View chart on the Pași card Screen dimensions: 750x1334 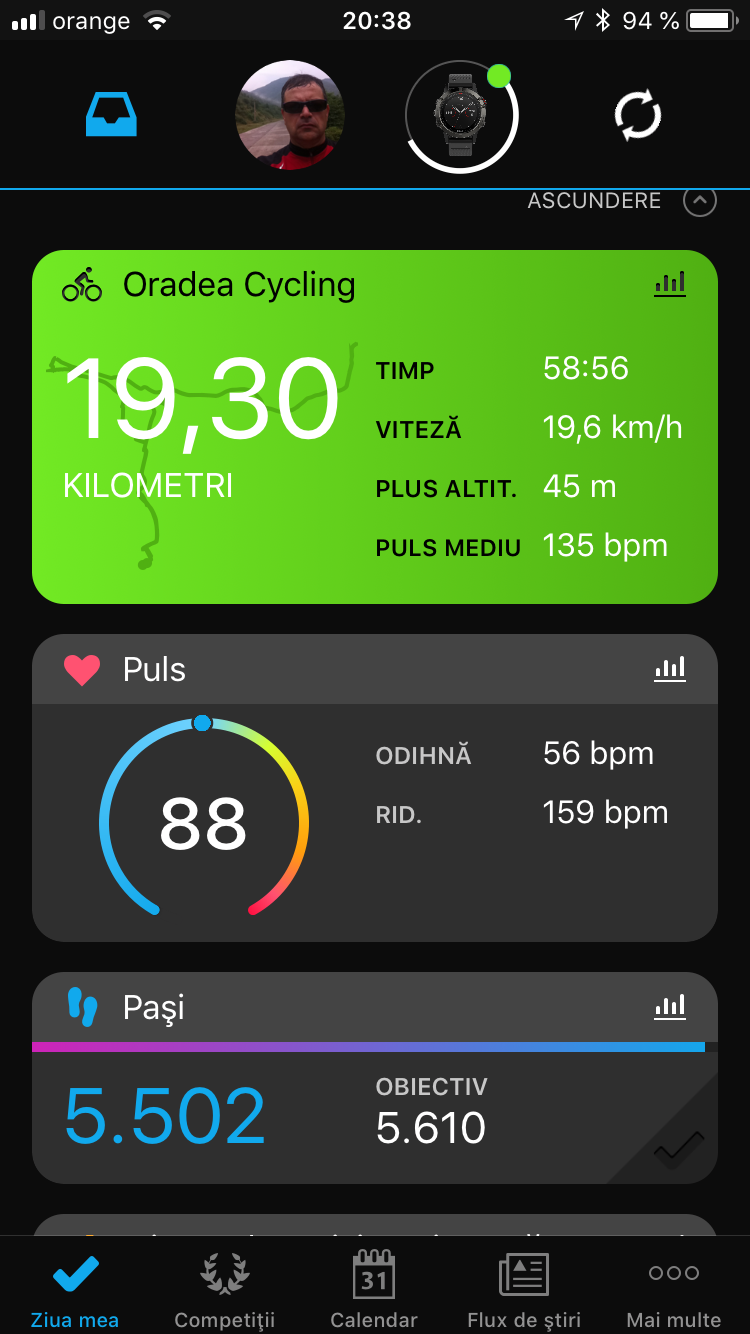tap(670, 1006)
